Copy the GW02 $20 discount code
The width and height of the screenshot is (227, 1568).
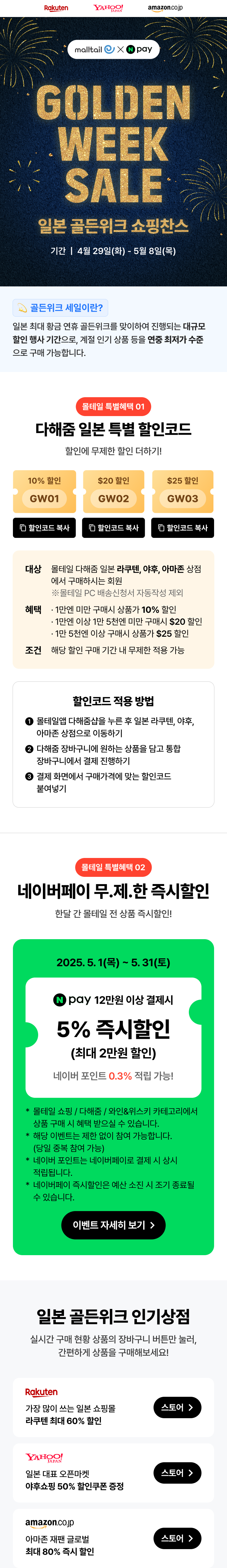(x=113, y=527)
